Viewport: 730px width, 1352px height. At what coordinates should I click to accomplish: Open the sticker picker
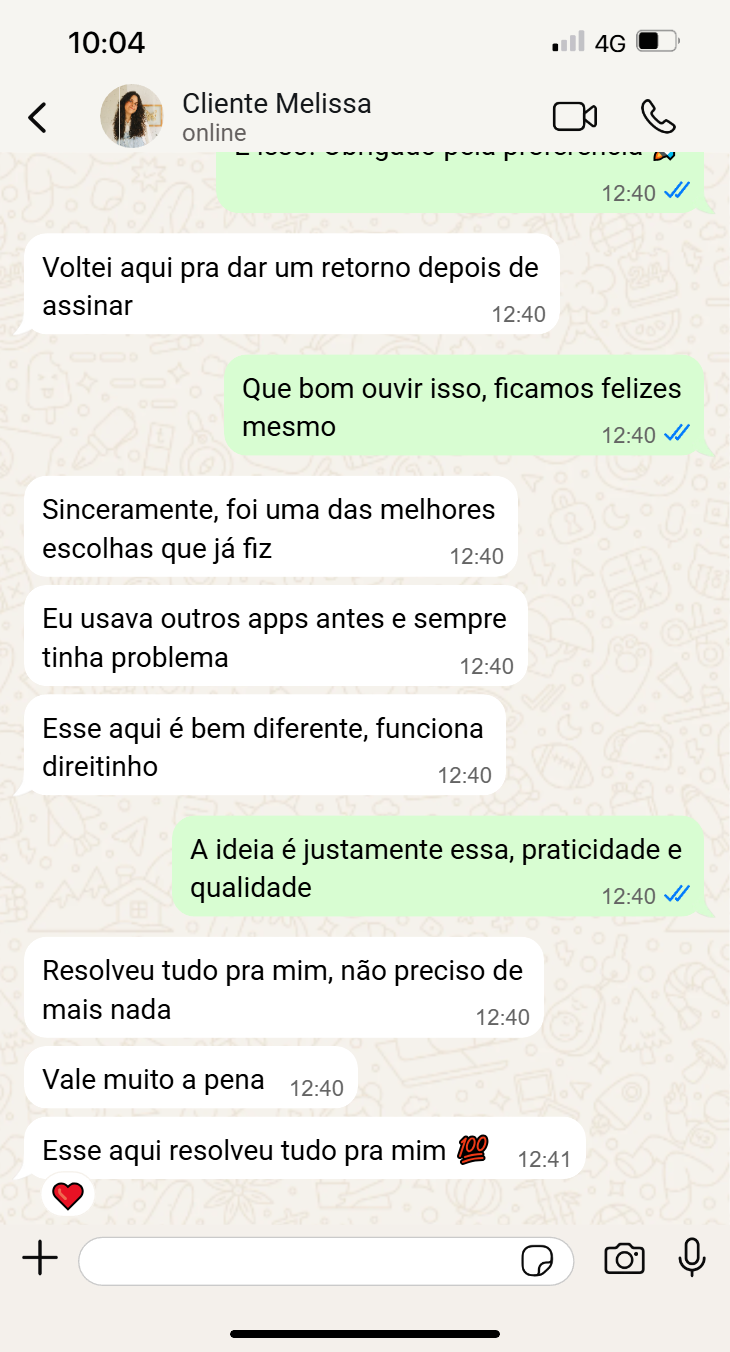click(x=538, y=1261)
